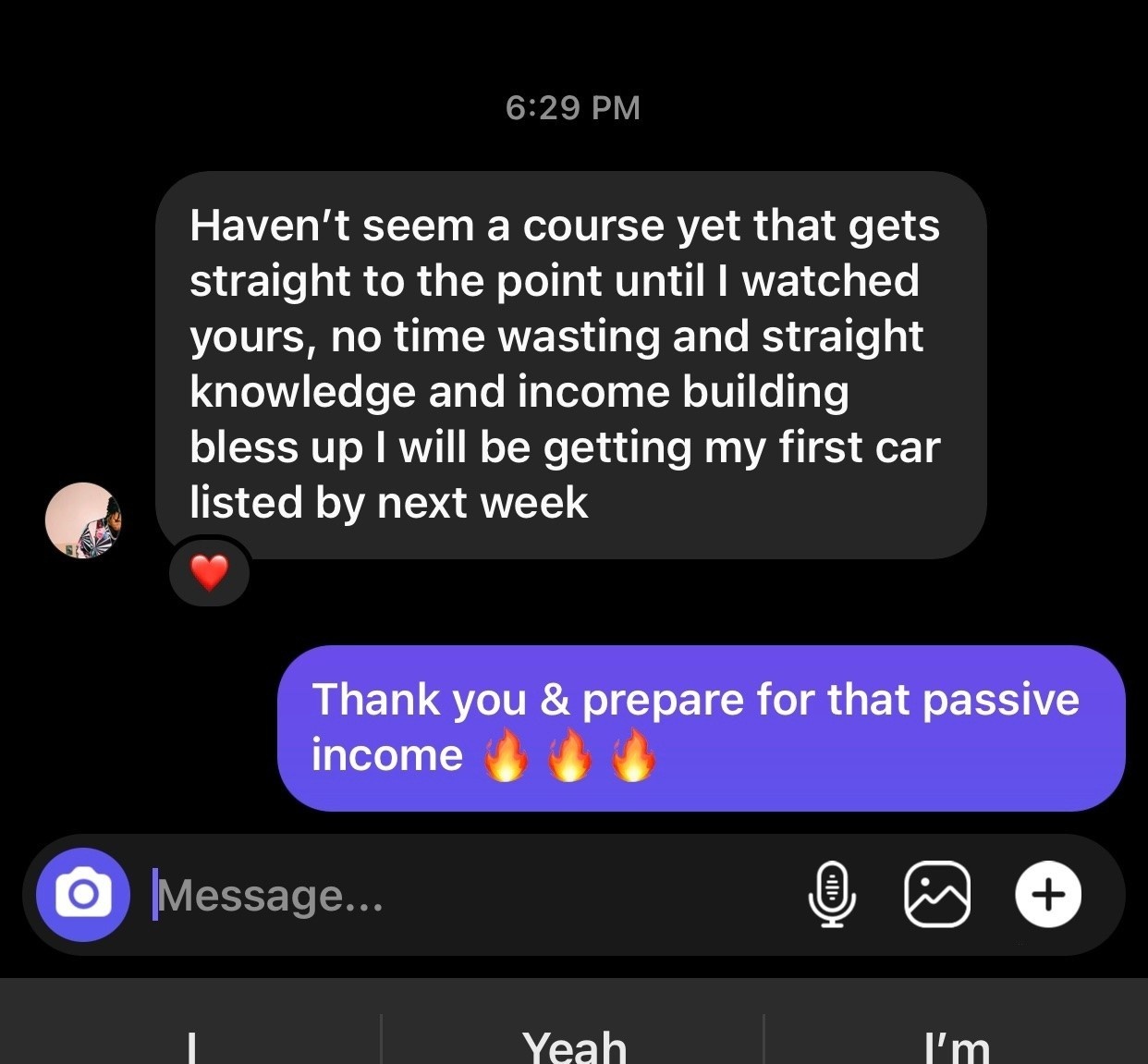Open the plus more options button
This screenshot has height=1064, width=1148.
(x=1048, y=894)
